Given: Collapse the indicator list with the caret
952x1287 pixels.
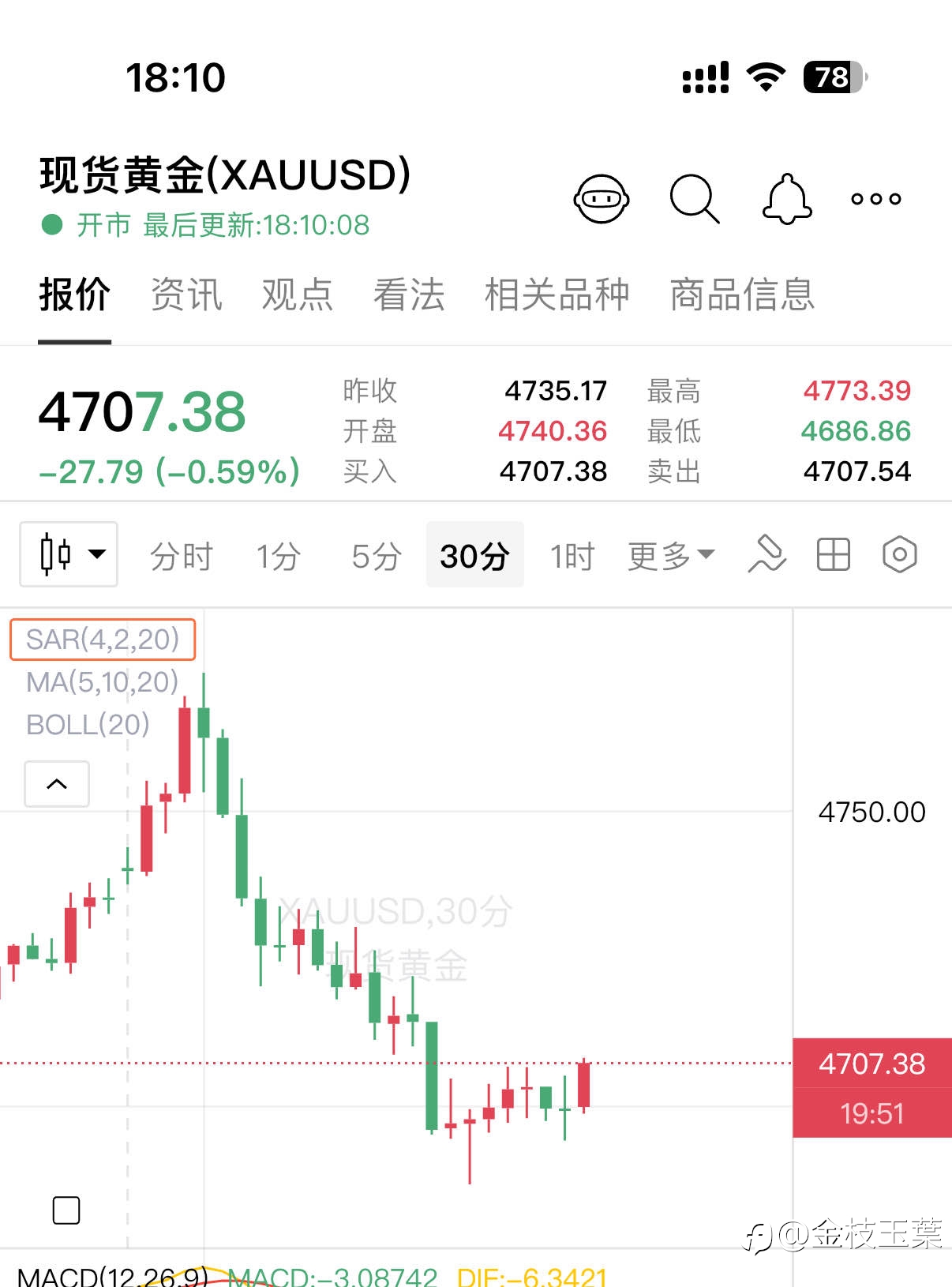Looking at the screenshot, I should click(x=57, y=784).
